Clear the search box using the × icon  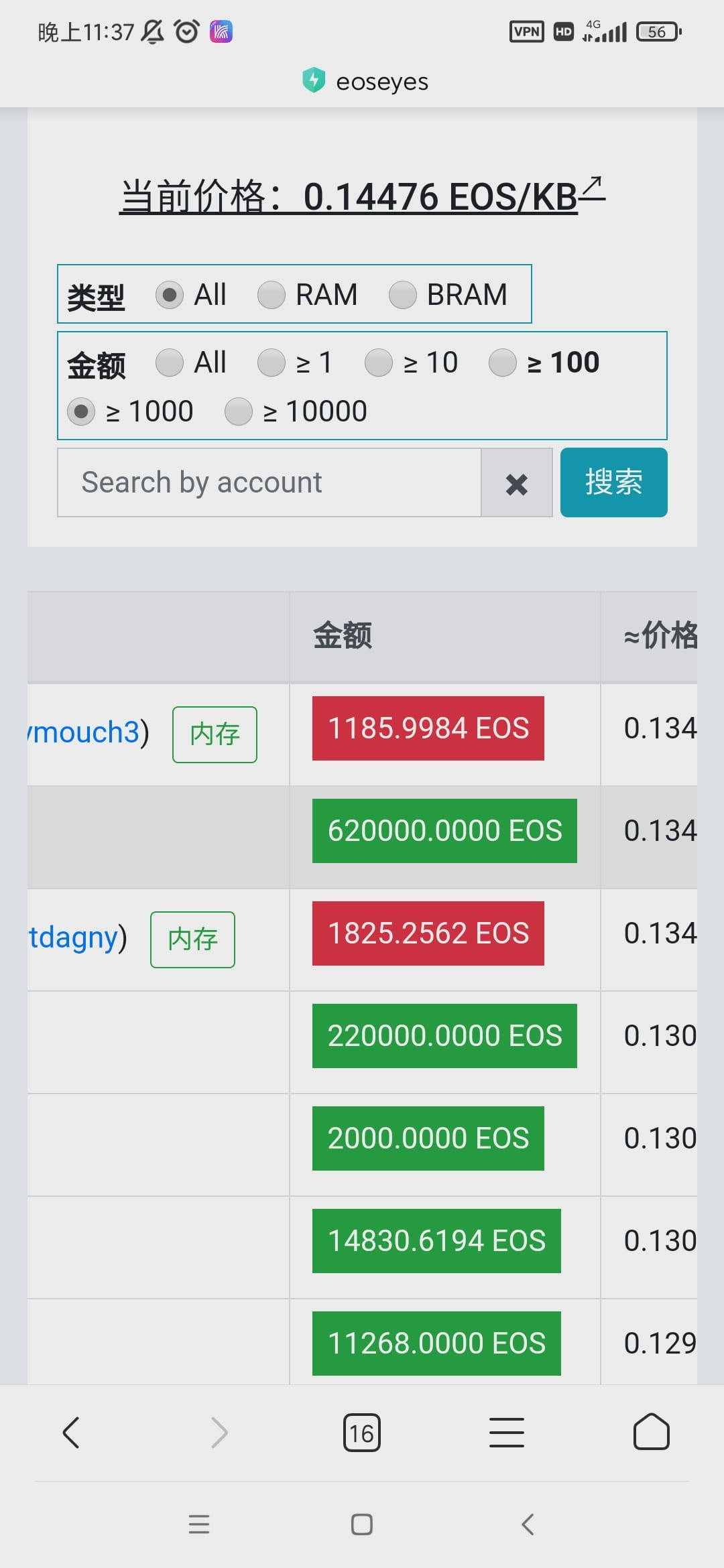pos(517,482)
